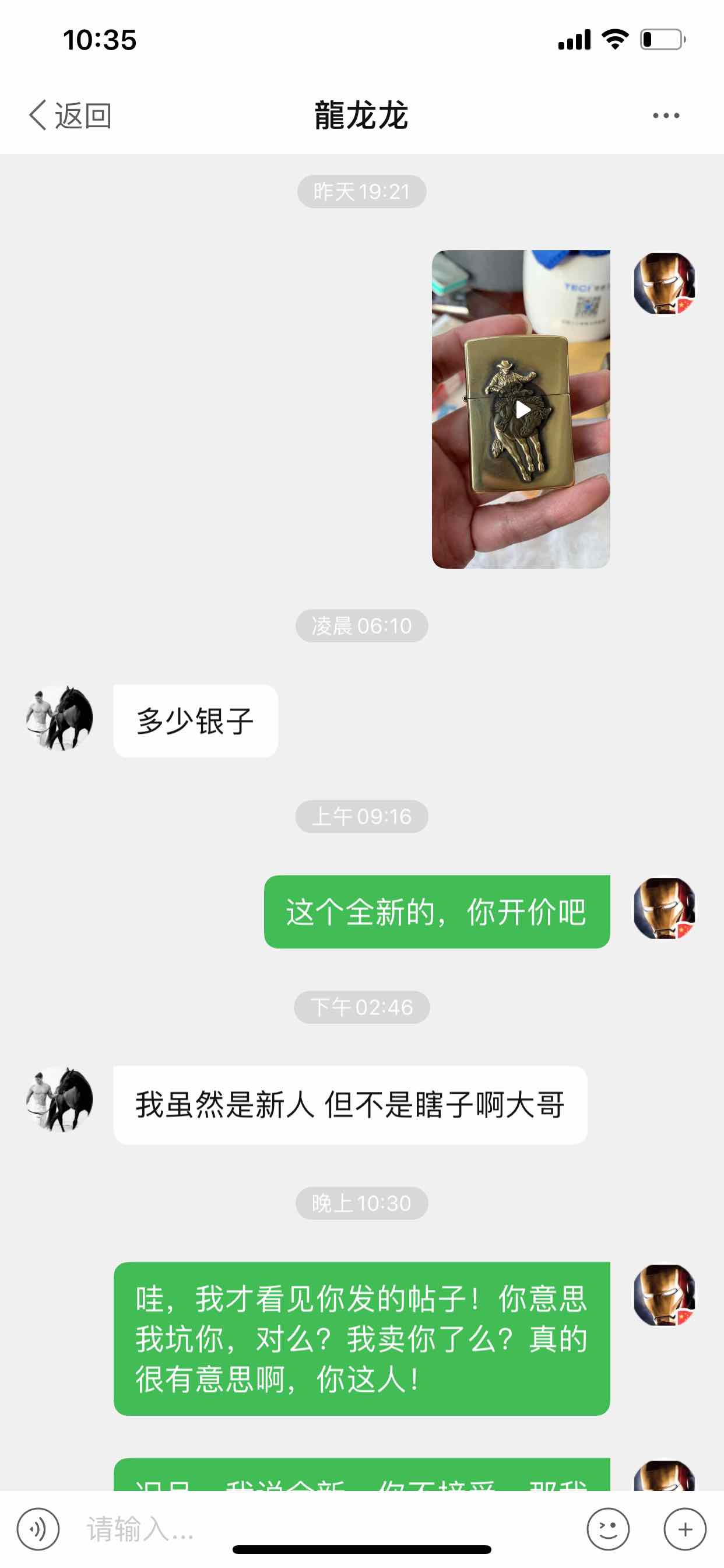Open the three-dot more options menu
Viewport: 724px width, 1568px height.
666,115
